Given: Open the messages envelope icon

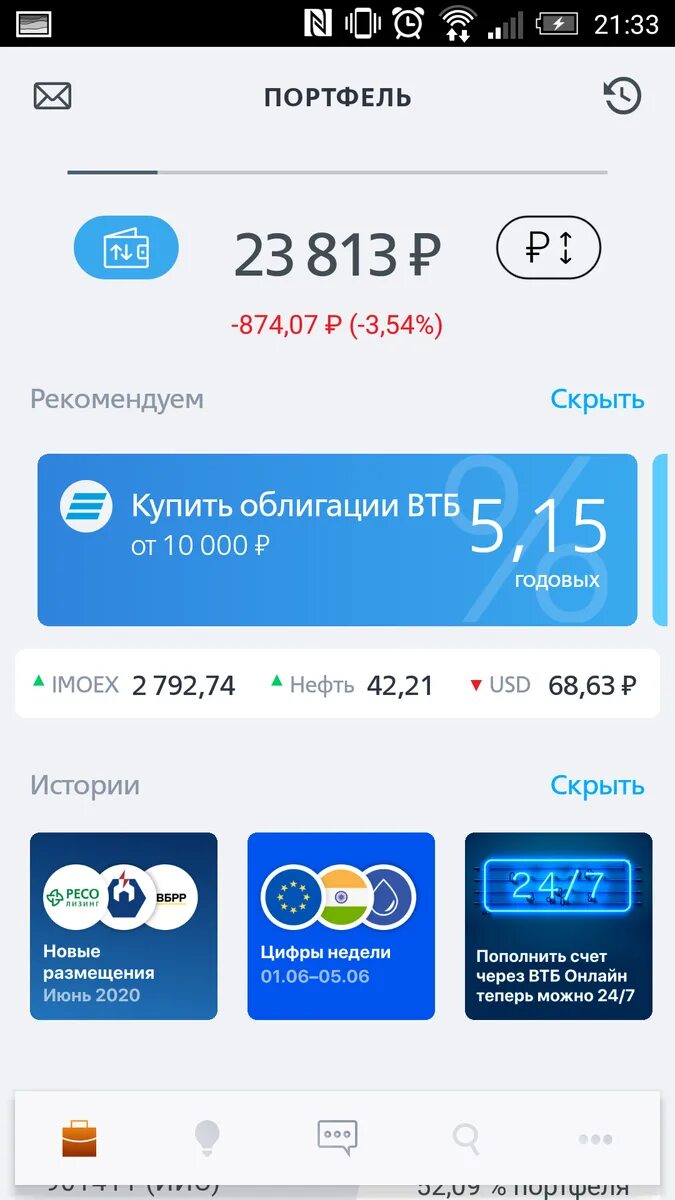Looking at the screenshot, I should (x=53, y=97).
